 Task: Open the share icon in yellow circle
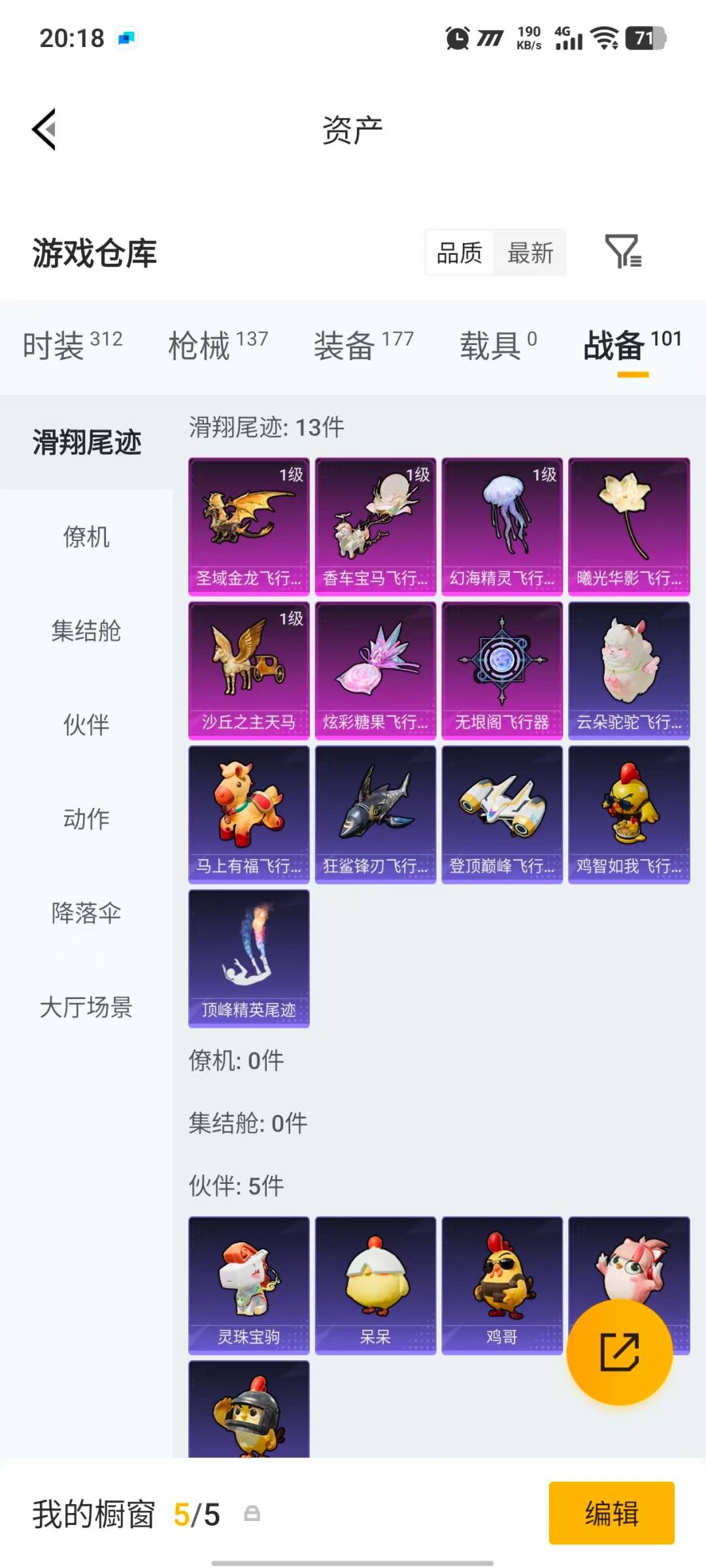click(x=618, y=1354)
